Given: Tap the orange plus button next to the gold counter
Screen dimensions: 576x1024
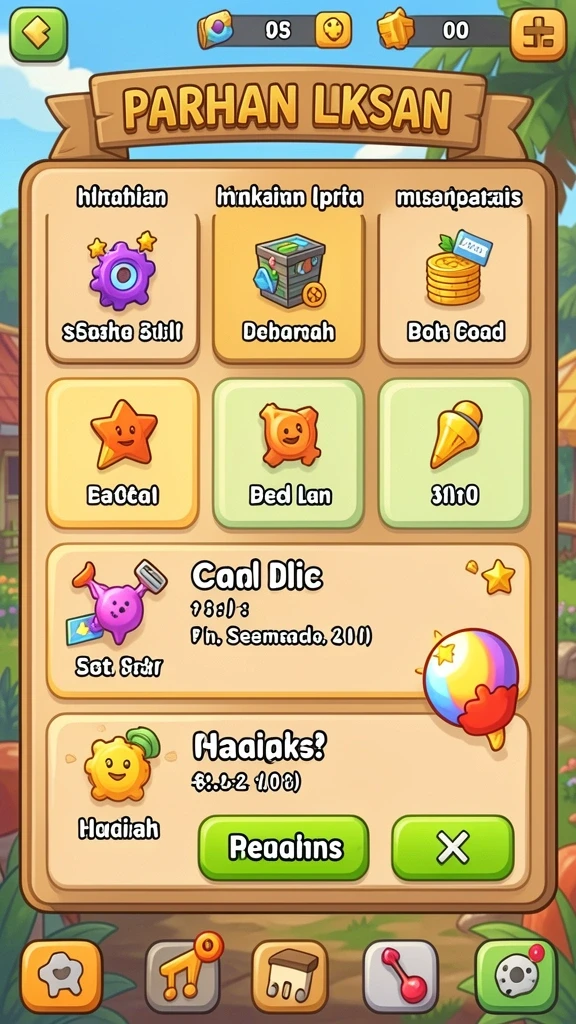Looking at the screenshot, I should (538, 35).
